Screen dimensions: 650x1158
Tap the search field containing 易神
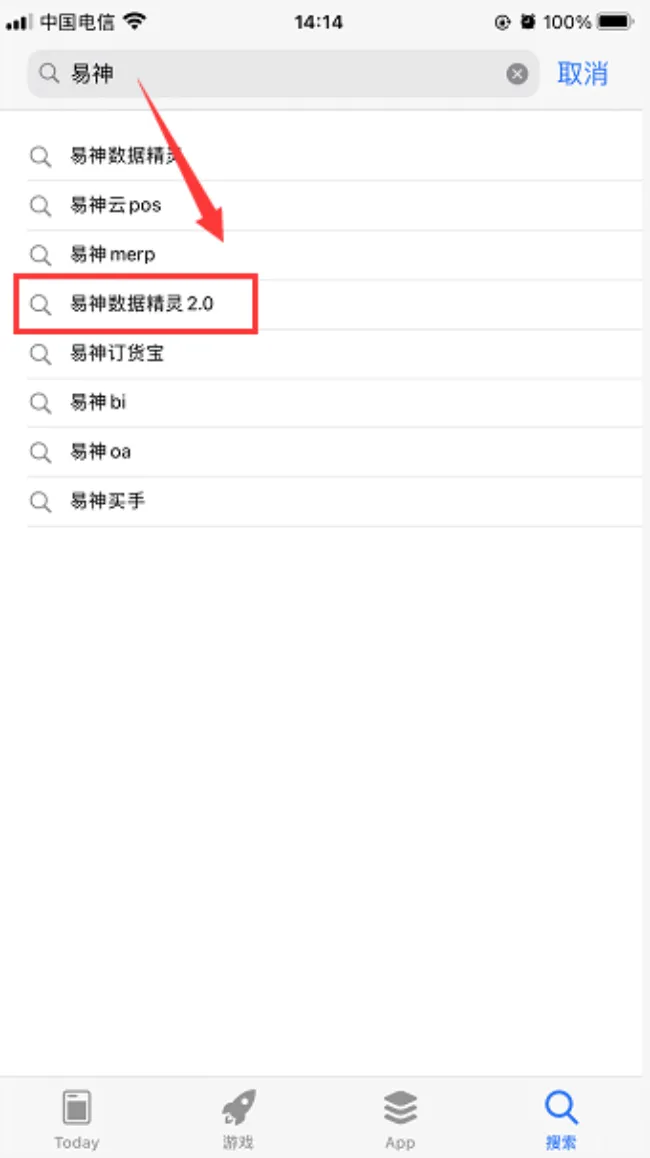[x=280, y=73]
